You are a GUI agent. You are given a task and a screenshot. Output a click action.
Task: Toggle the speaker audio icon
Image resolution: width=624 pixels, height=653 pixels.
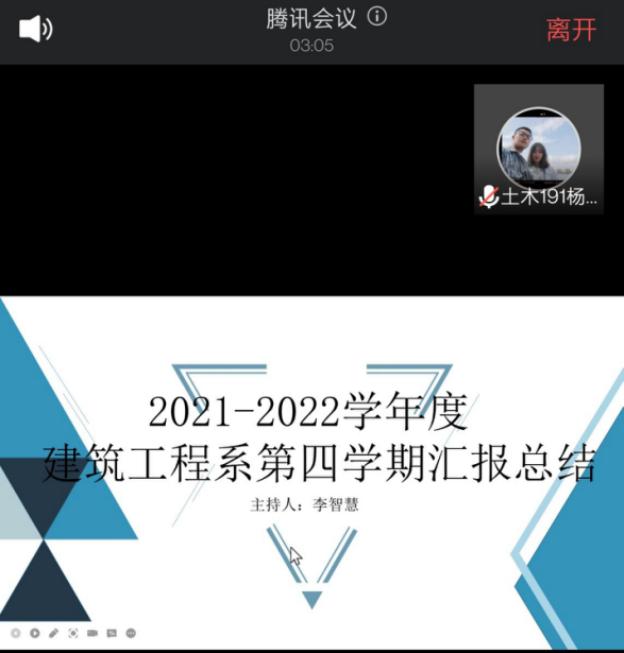35,29
